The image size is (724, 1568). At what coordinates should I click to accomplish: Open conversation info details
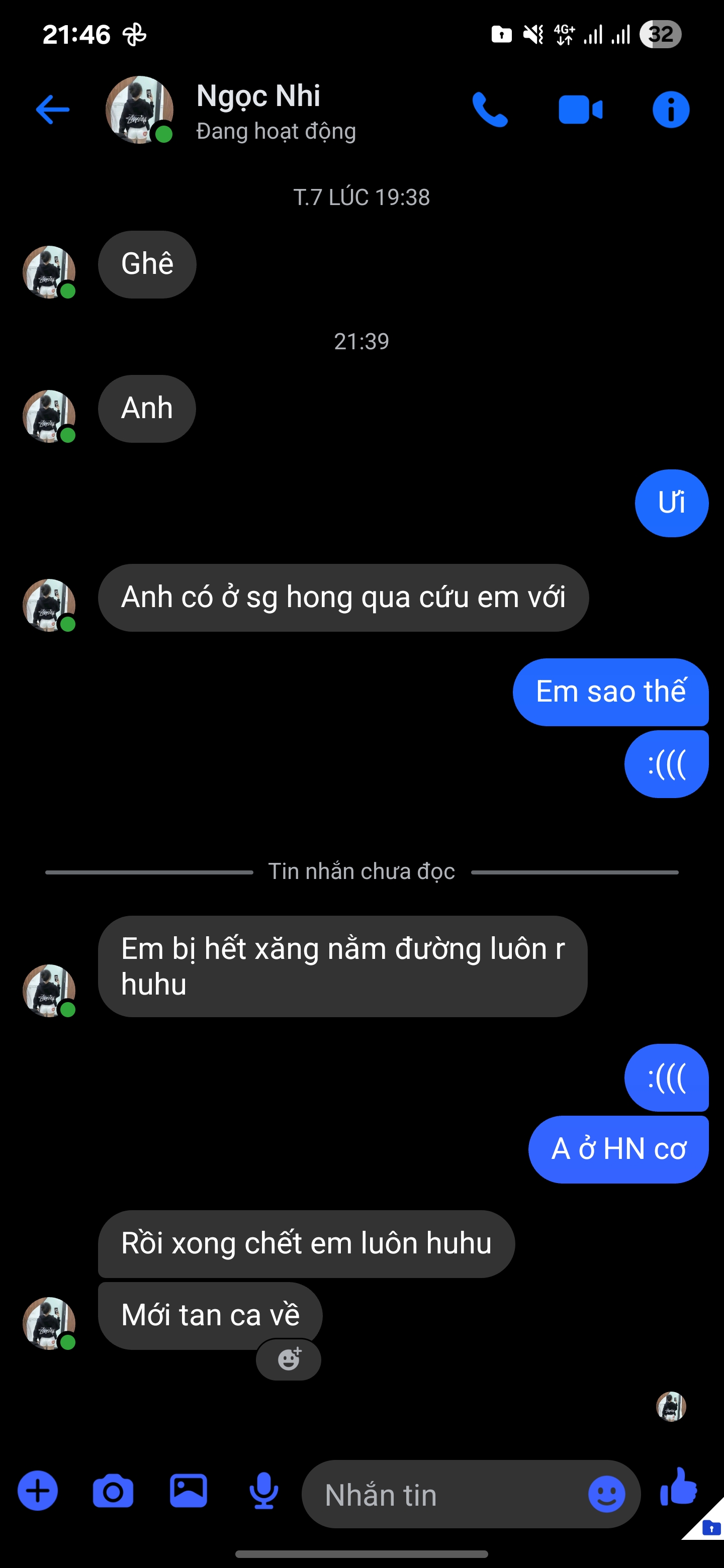(670, 110)
